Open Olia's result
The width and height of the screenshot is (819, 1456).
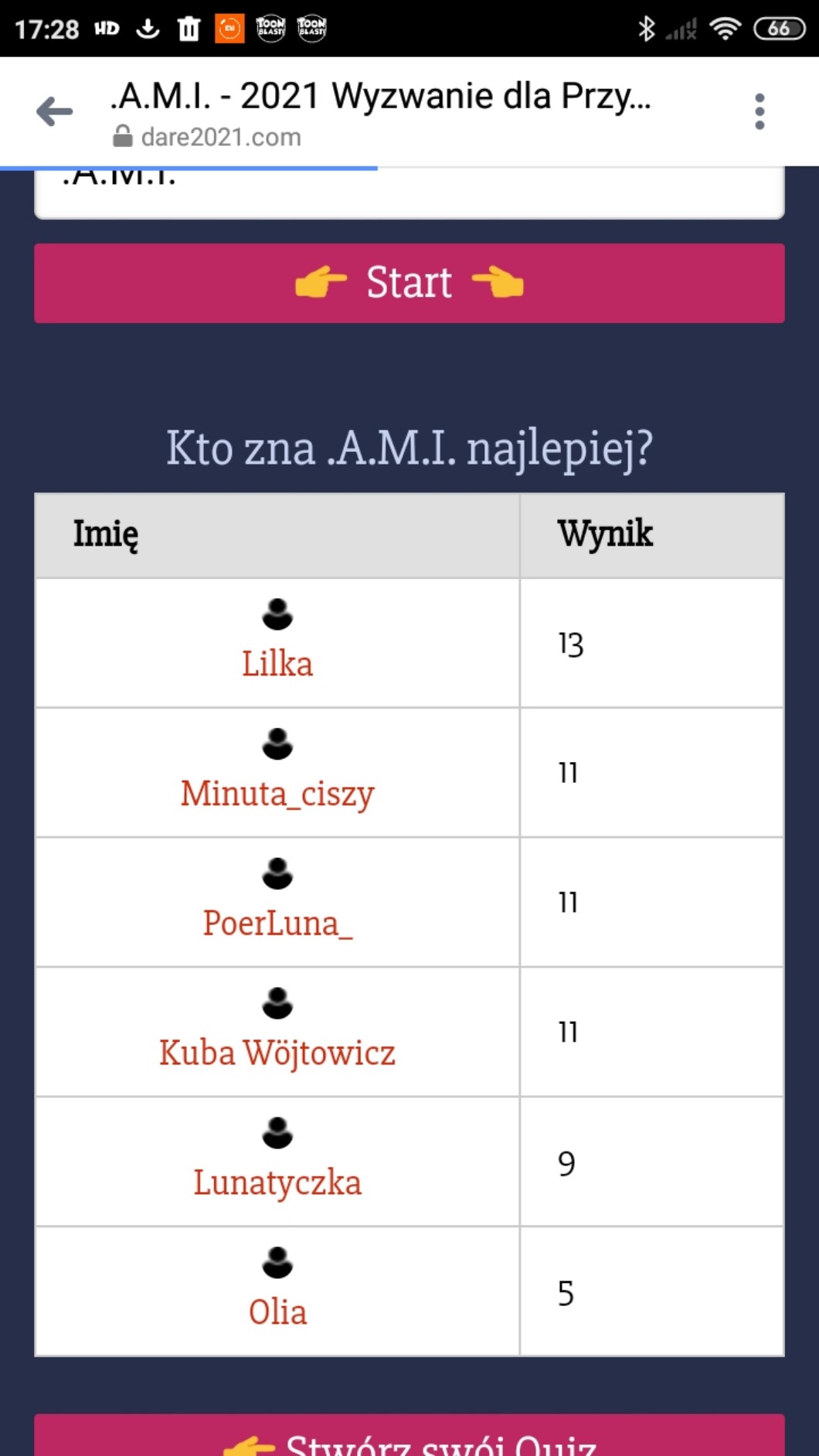coord(277,1312)
